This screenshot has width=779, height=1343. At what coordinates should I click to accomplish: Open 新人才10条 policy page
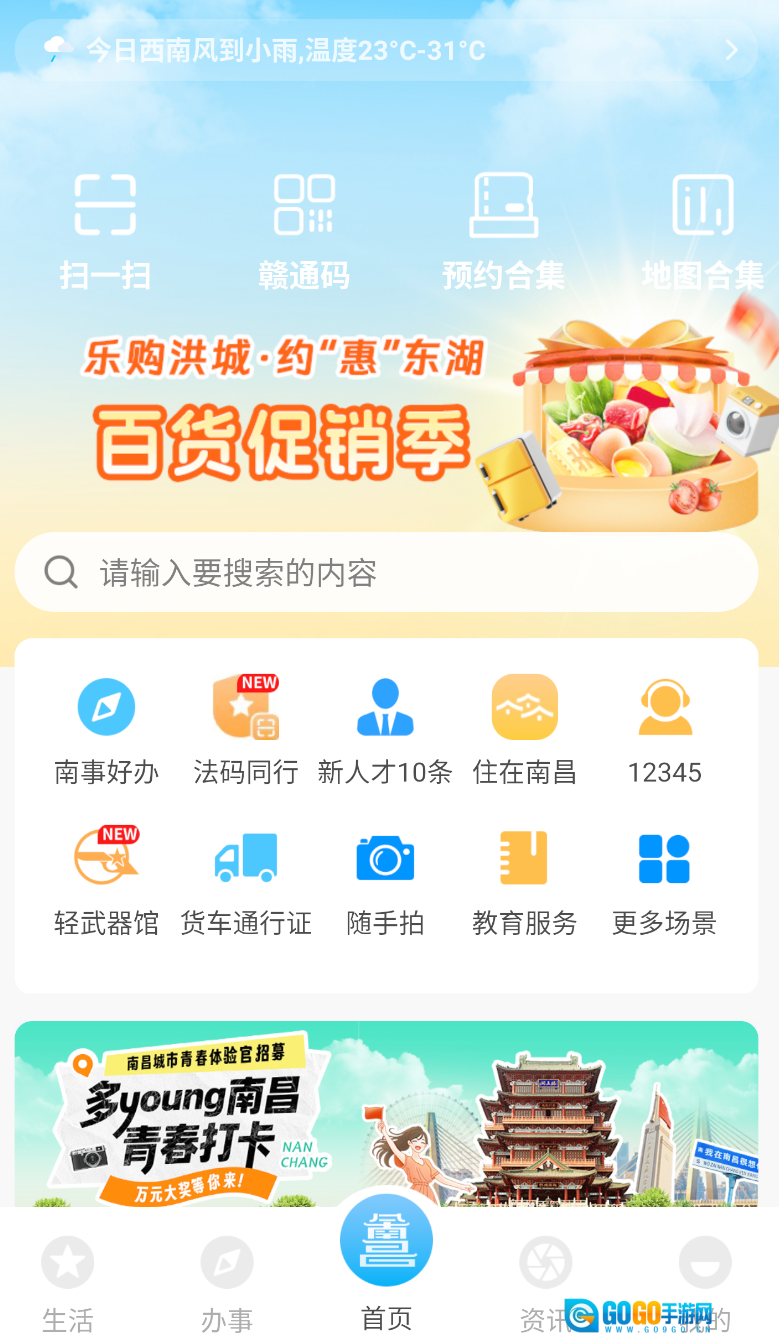point(385,730)
